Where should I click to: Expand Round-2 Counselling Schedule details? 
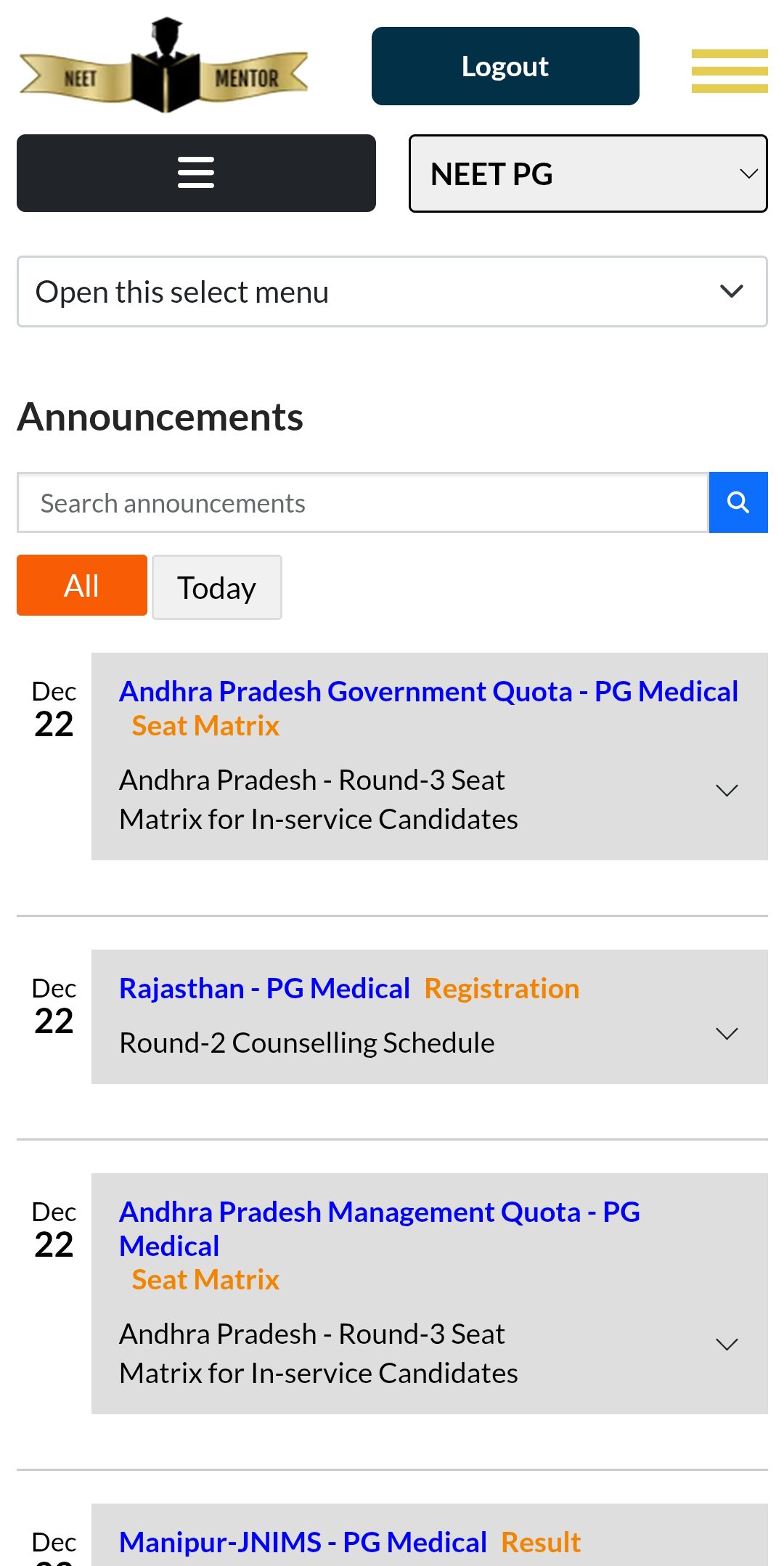pyautogui.click(x=727, y=1033)
